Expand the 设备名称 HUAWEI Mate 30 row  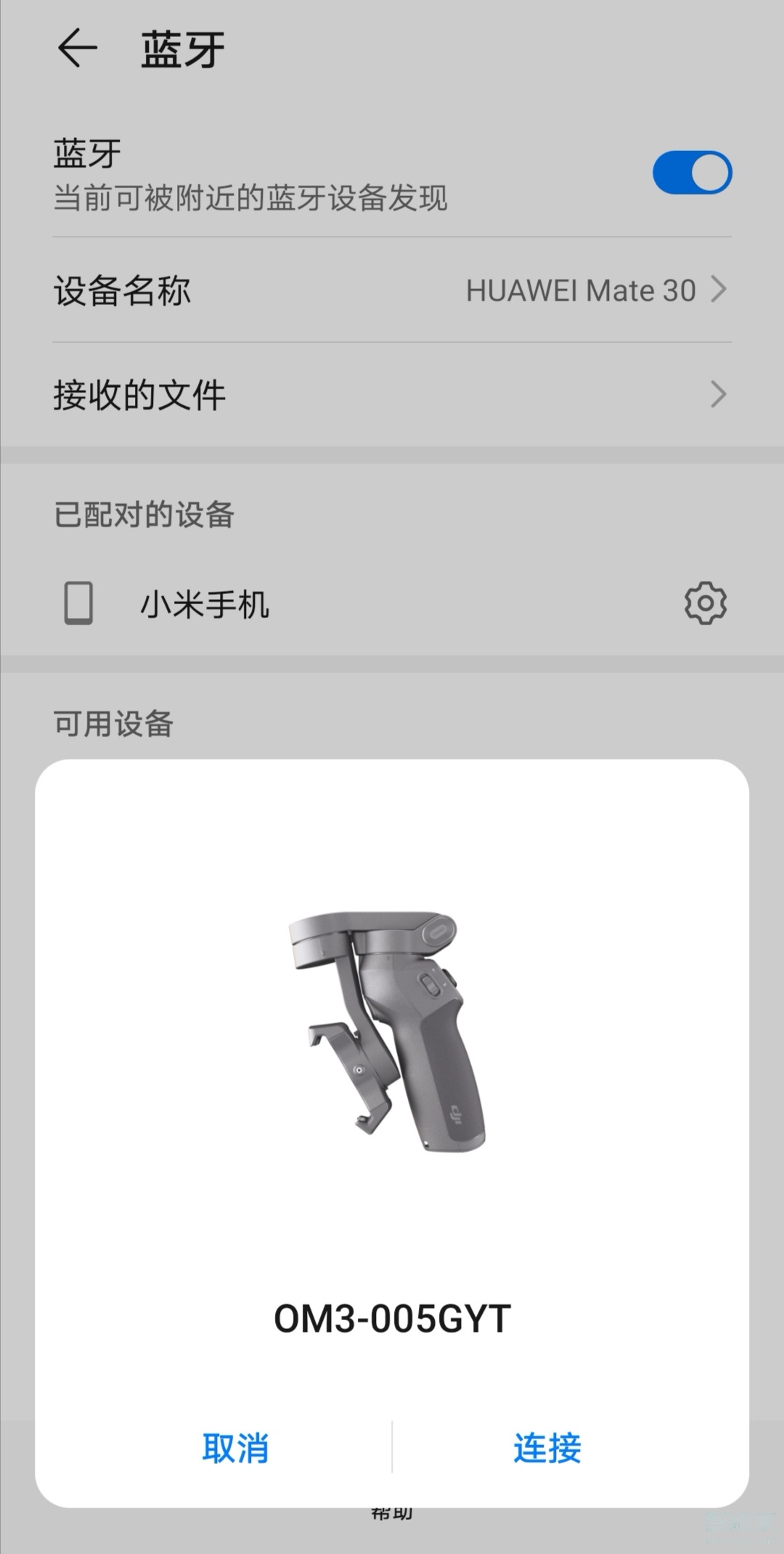tap(392, 290)
